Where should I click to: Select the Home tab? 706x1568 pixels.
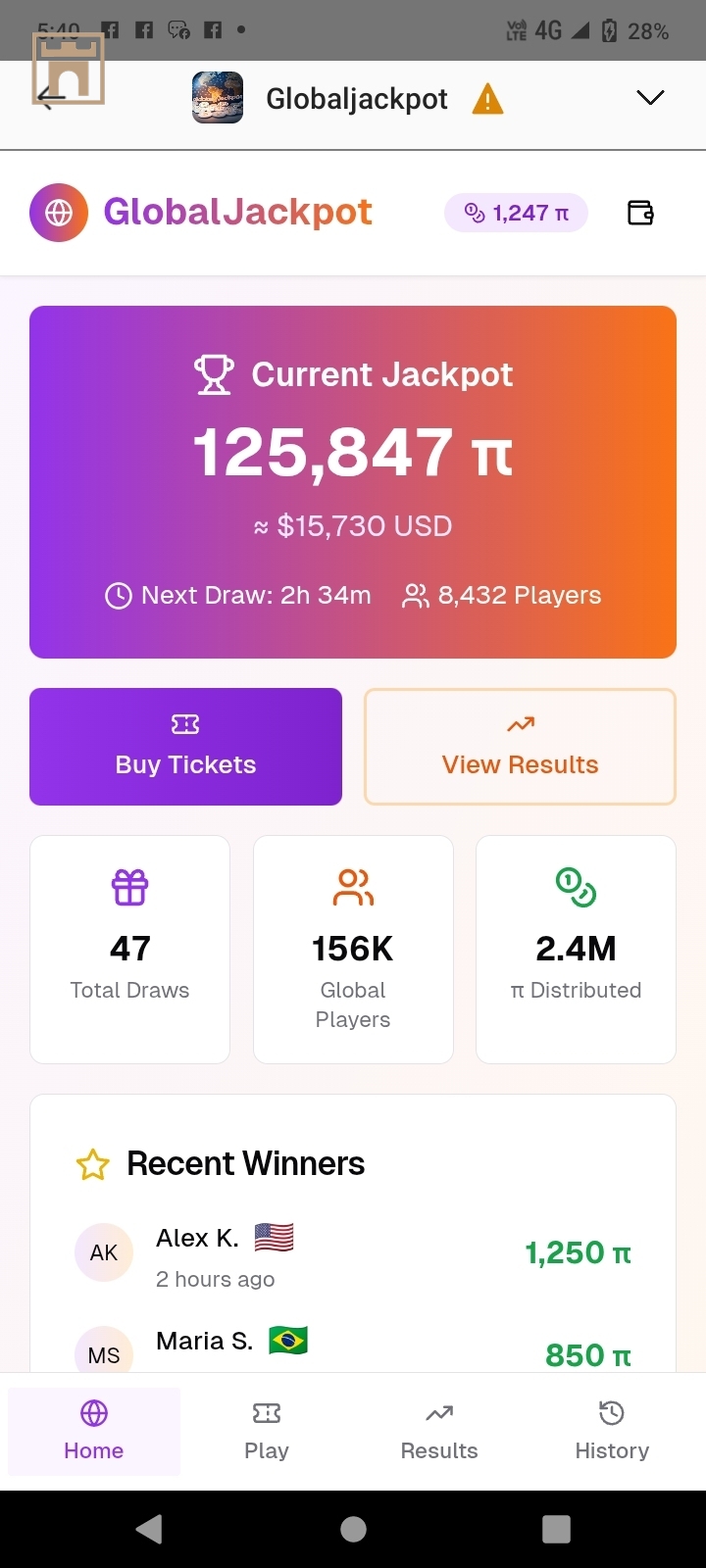point(94,1431)
